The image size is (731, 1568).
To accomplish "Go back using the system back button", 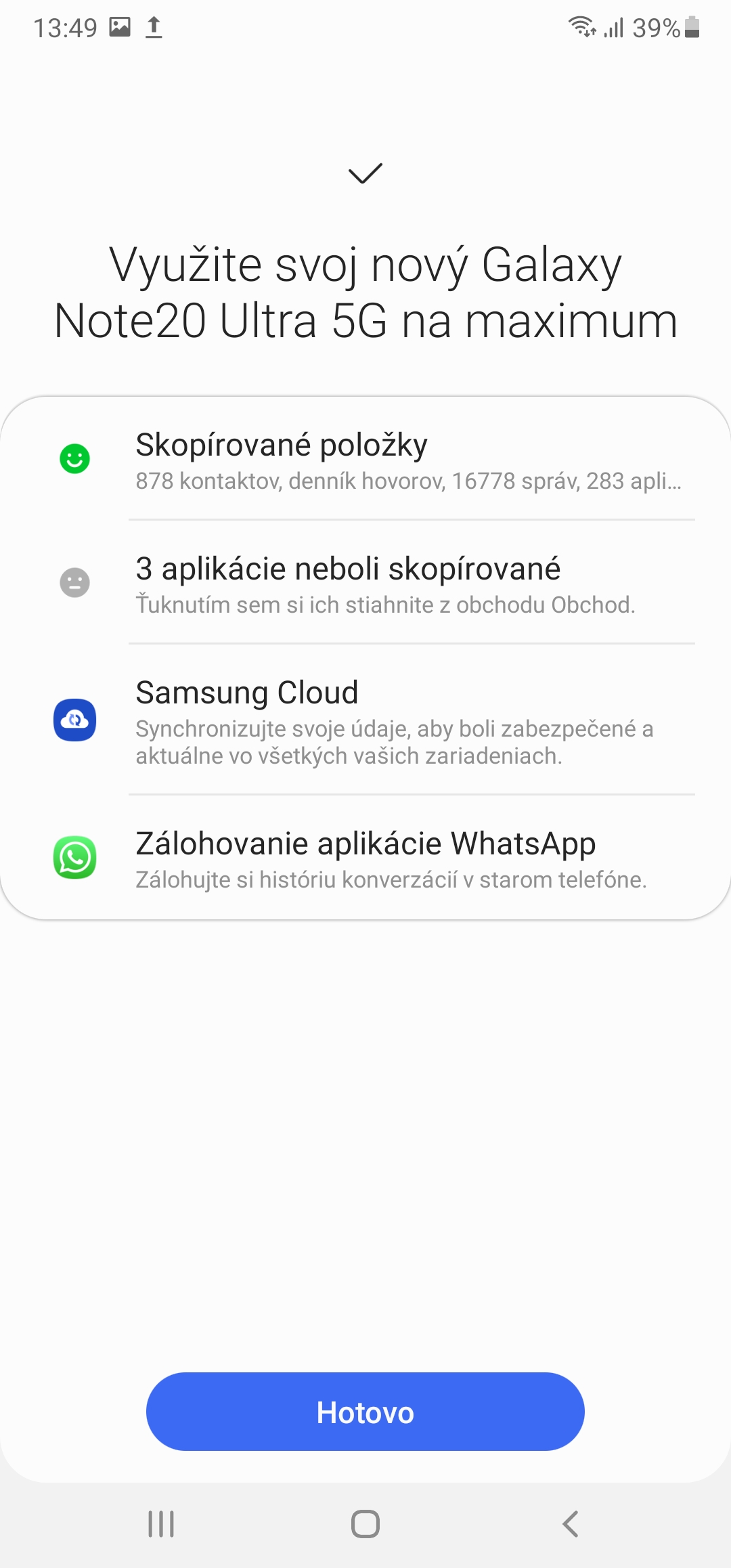I will (571, 1524).
